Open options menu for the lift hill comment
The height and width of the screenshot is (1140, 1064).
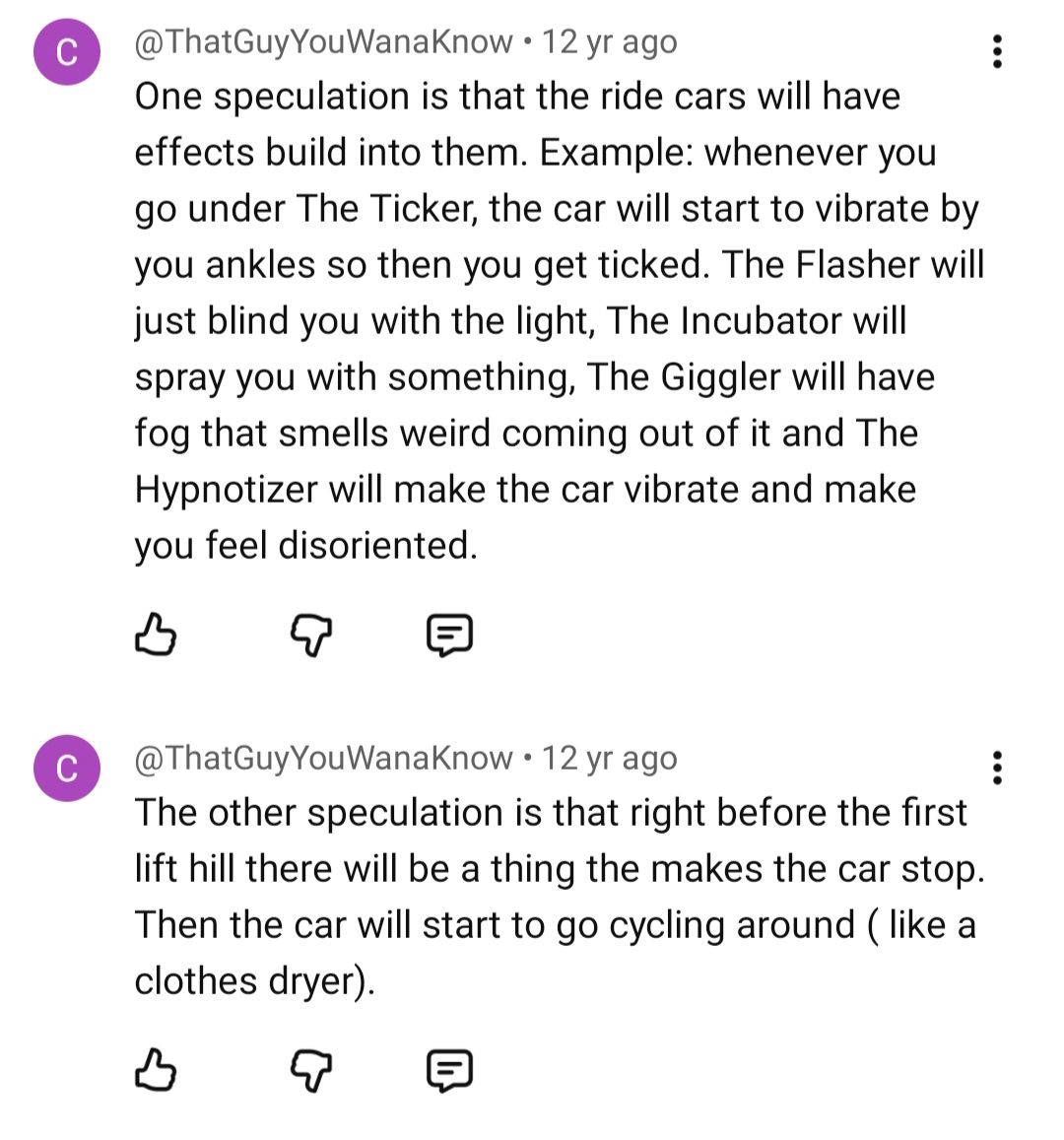point(997,768)
